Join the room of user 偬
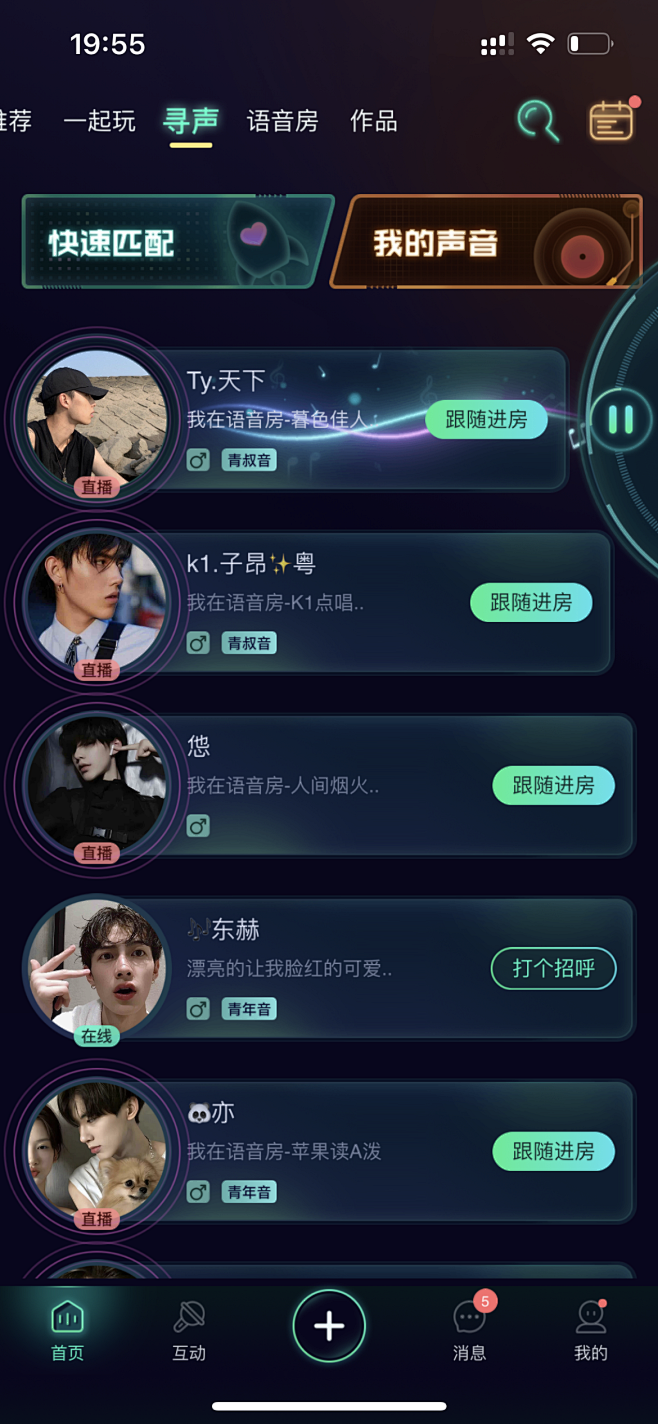The image size is (658, 1424). pyautogui.click(x=553, y=786)
